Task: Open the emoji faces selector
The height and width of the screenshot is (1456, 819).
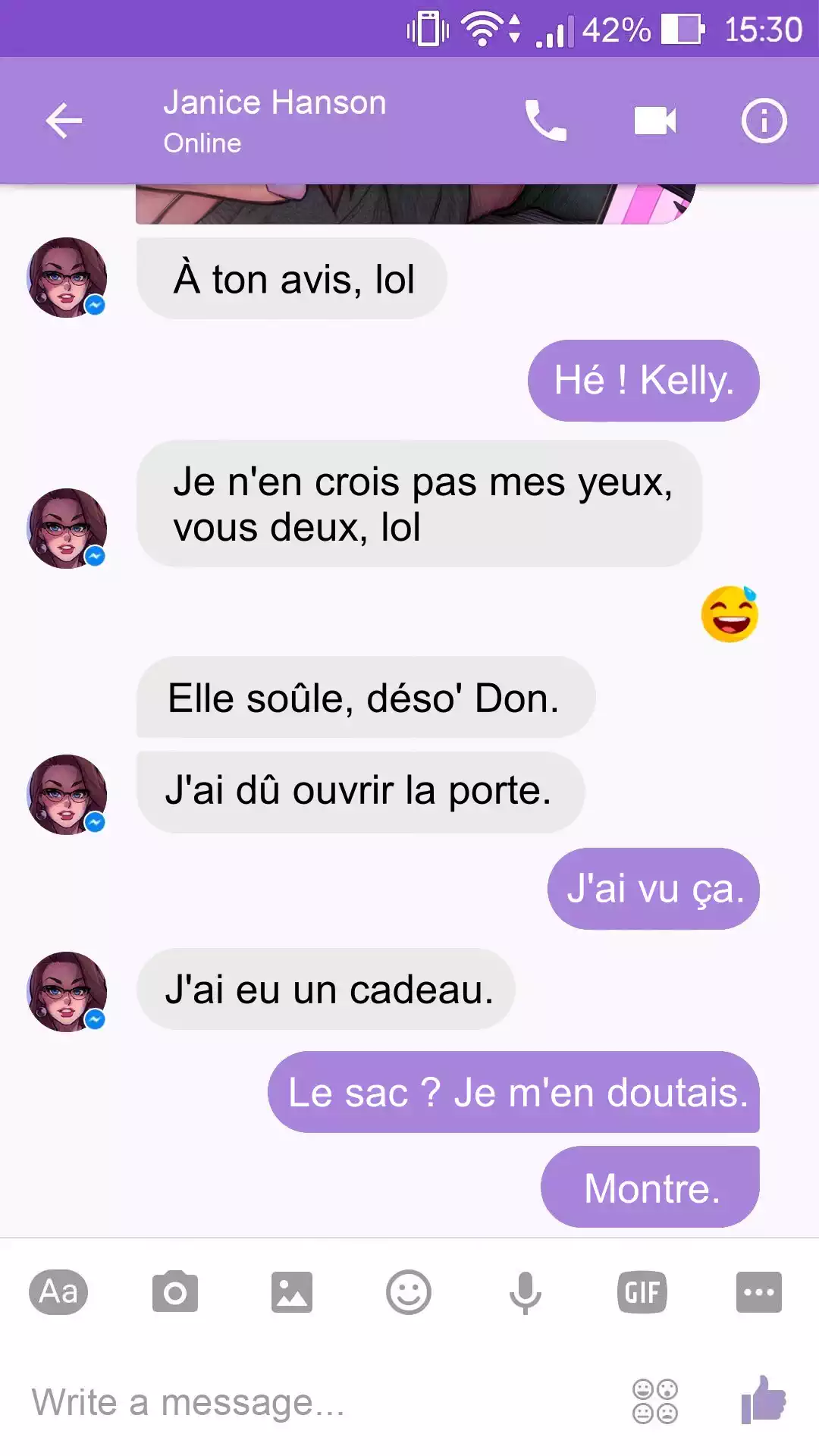Action: [655, 1401]
